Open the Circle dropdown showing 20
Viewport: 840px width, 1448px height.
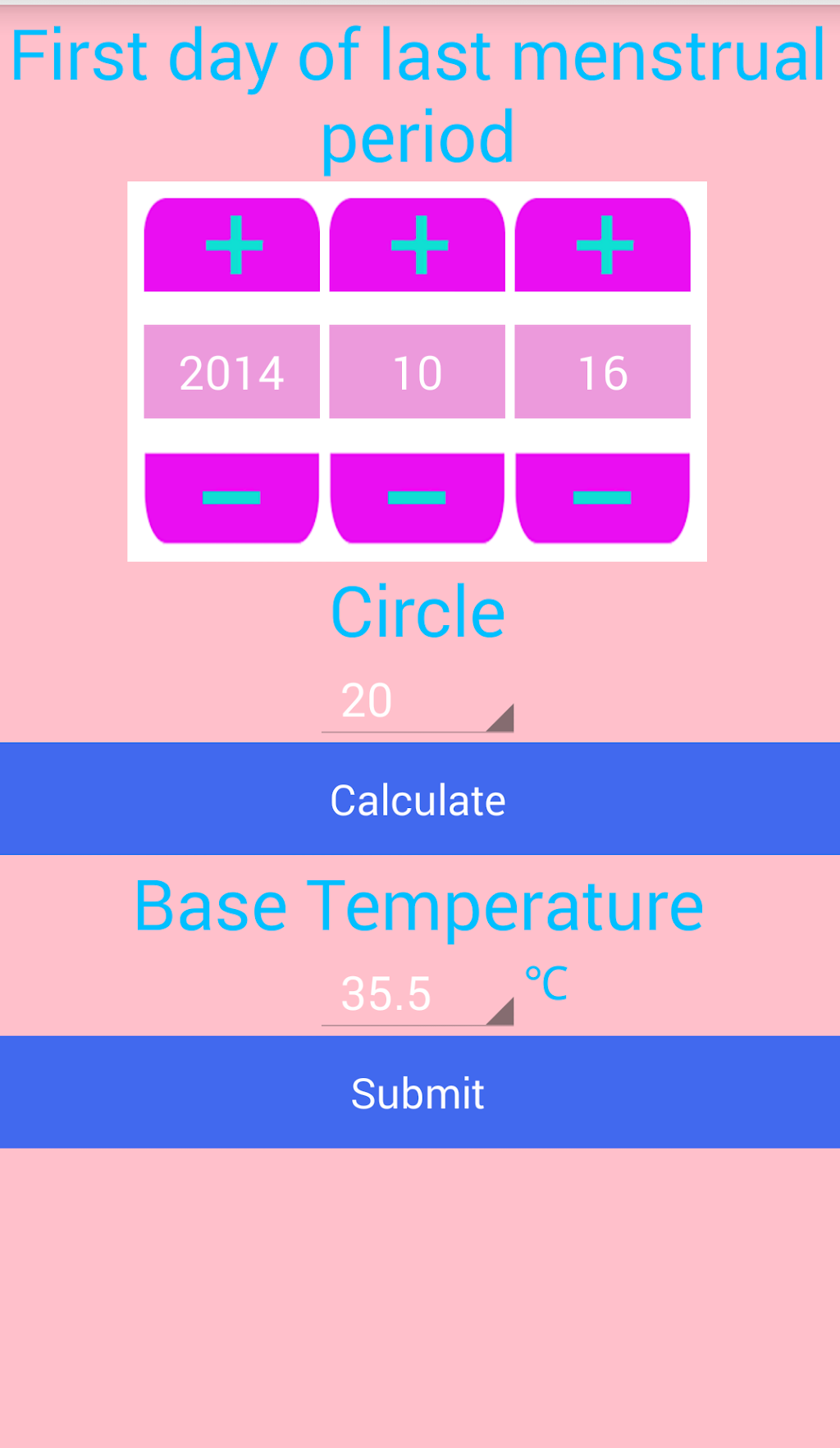tap(417, 702)
